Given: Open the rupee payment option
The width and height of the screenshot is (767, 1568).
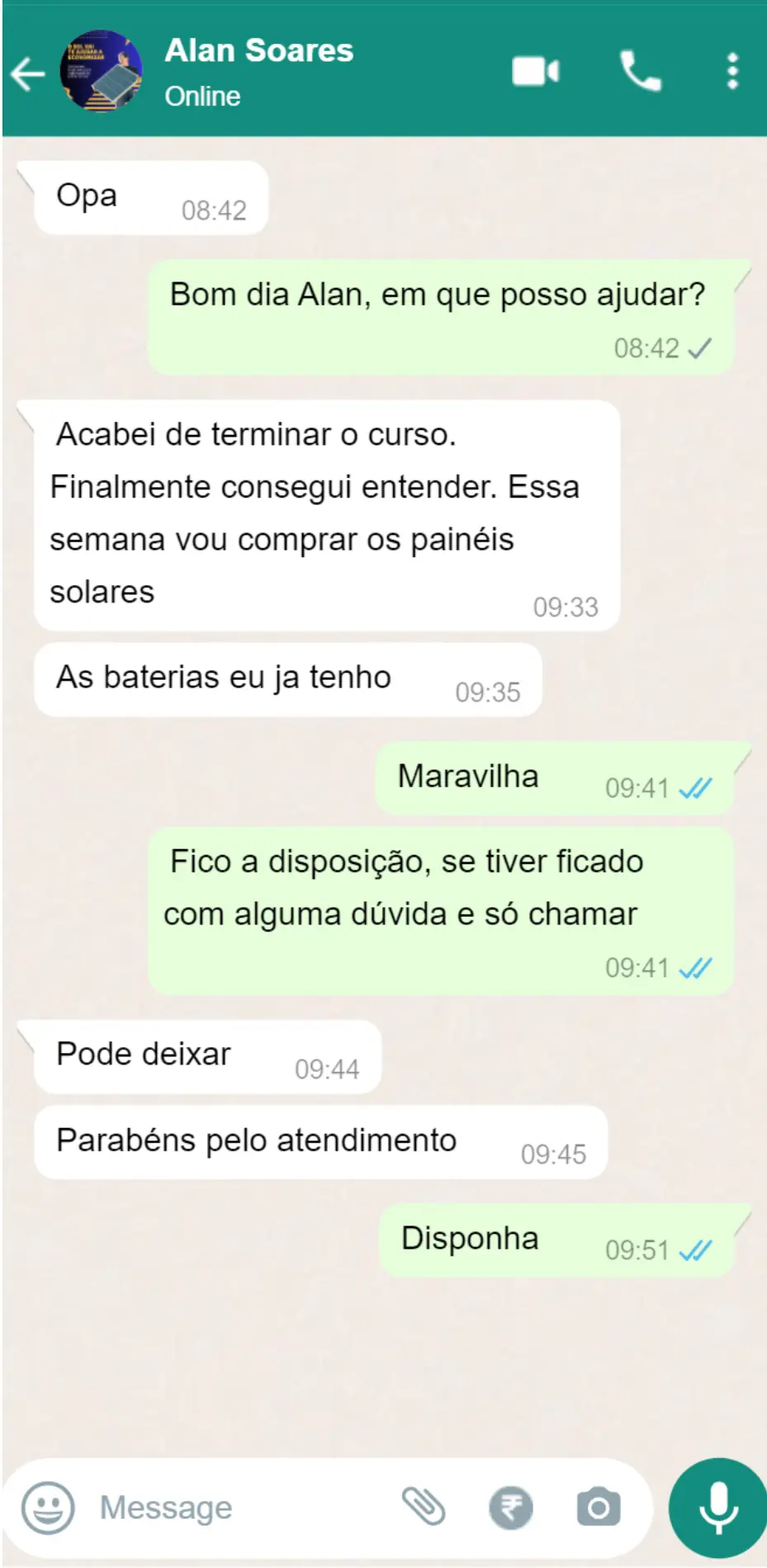Looking at the screenshot, I should [511, 1508].
